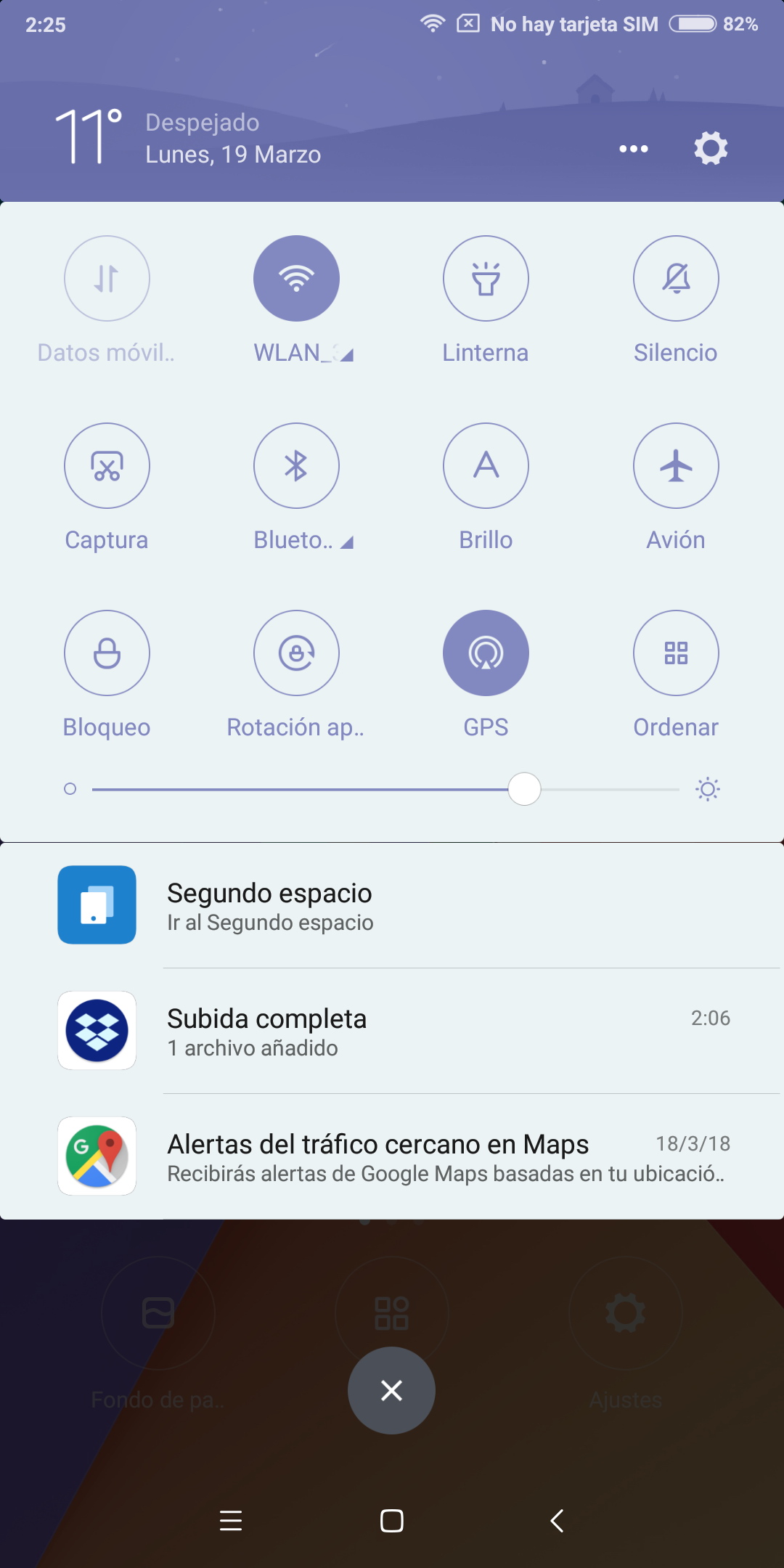Open Segundo espacio notification
This screenshot has height=1568, width=784.
pos(392,905)
